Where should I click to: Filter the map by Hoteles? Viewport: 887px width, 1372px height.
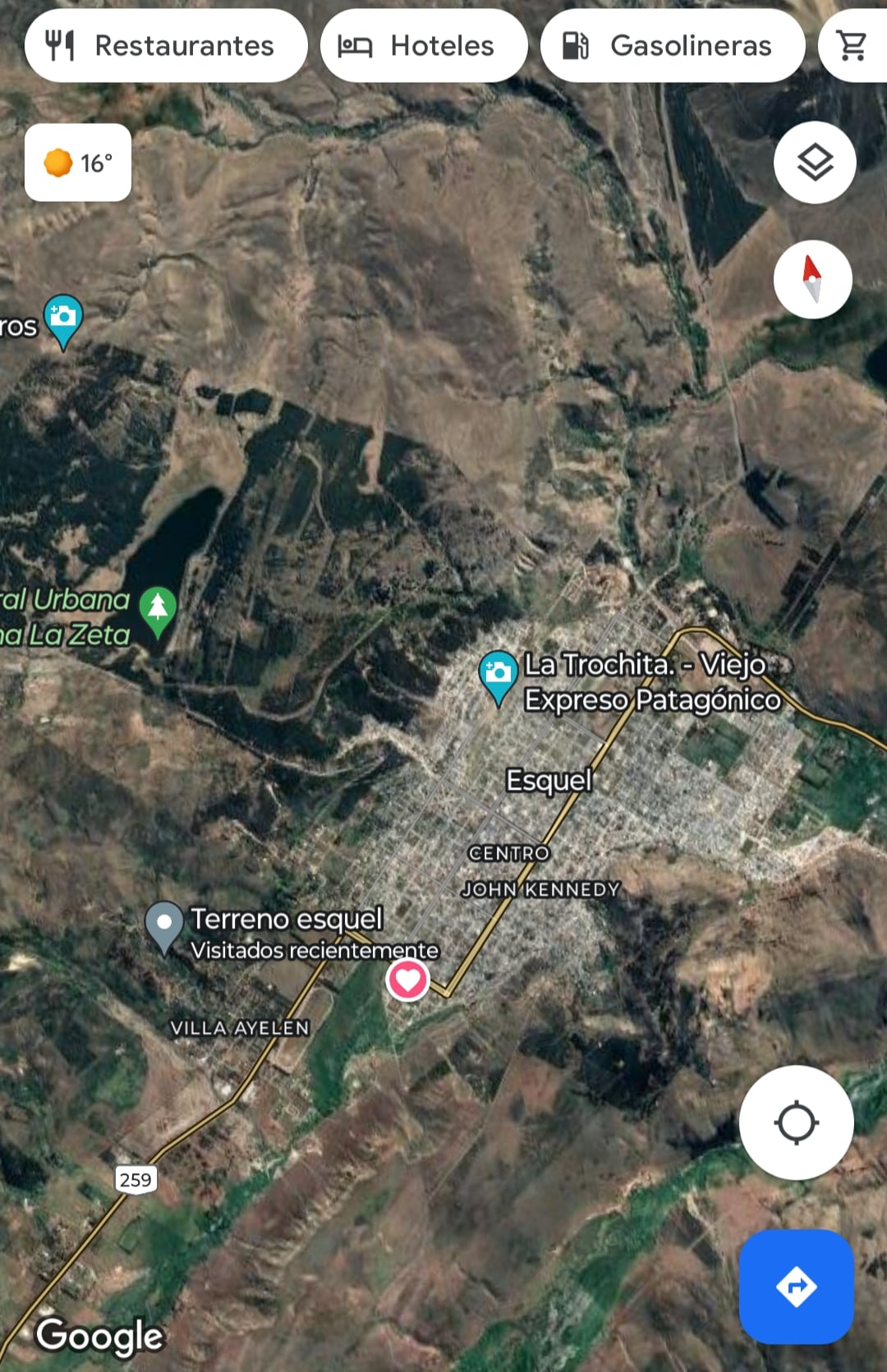[424, 46]
